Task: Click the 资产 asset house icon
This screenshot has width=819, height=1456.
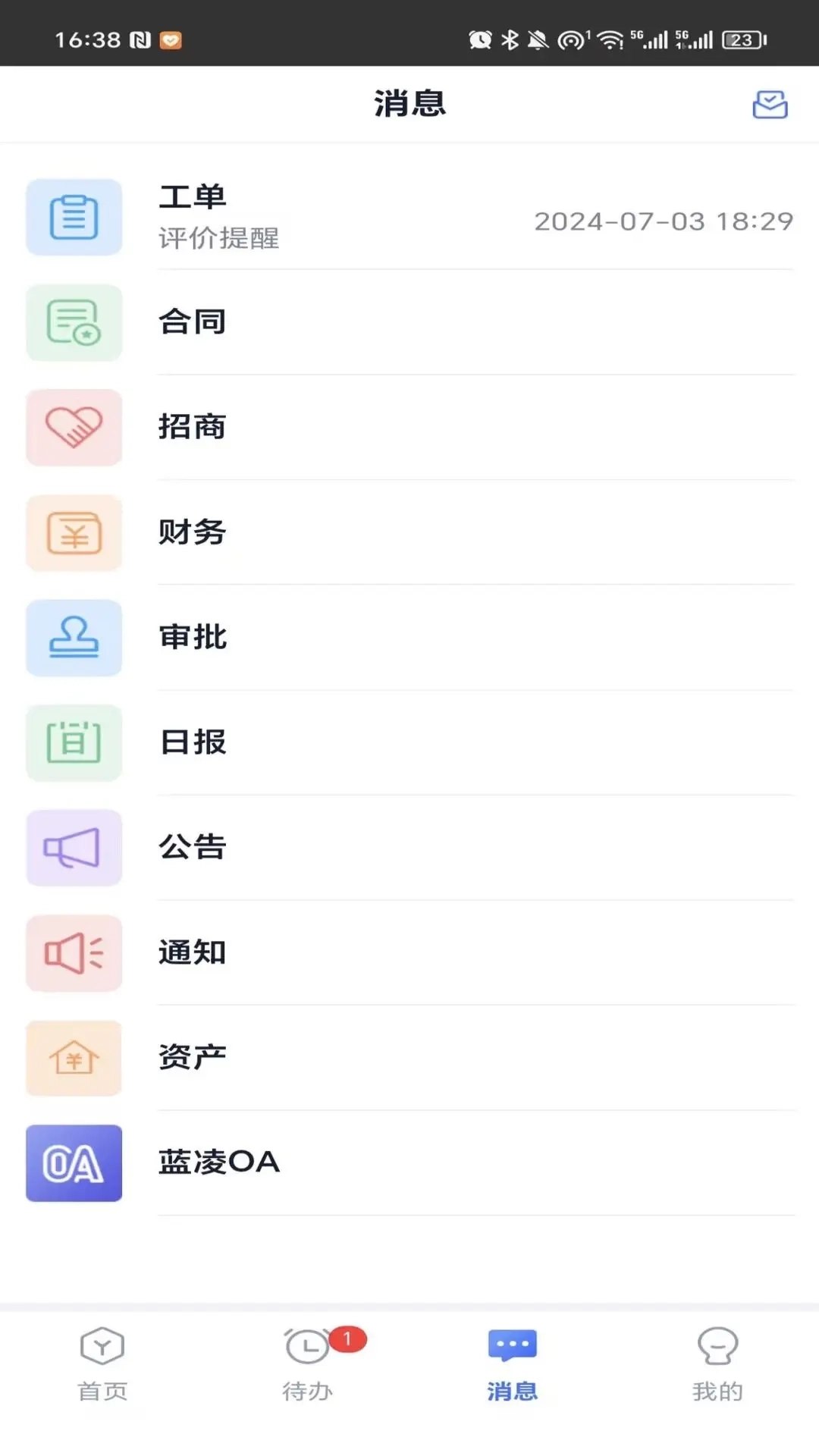Action: click(x=74, y=1058)
